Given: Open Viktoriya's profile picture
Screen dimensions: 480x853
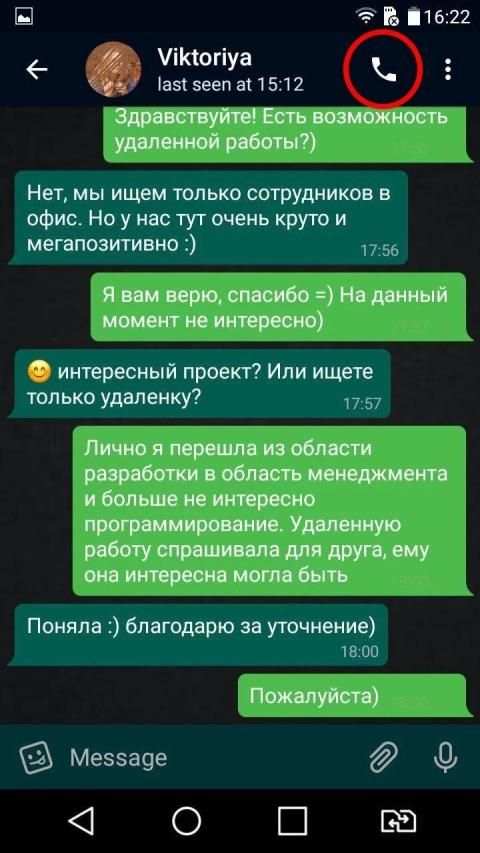Looking at the screenshot, I should click(x=114, y=69).
